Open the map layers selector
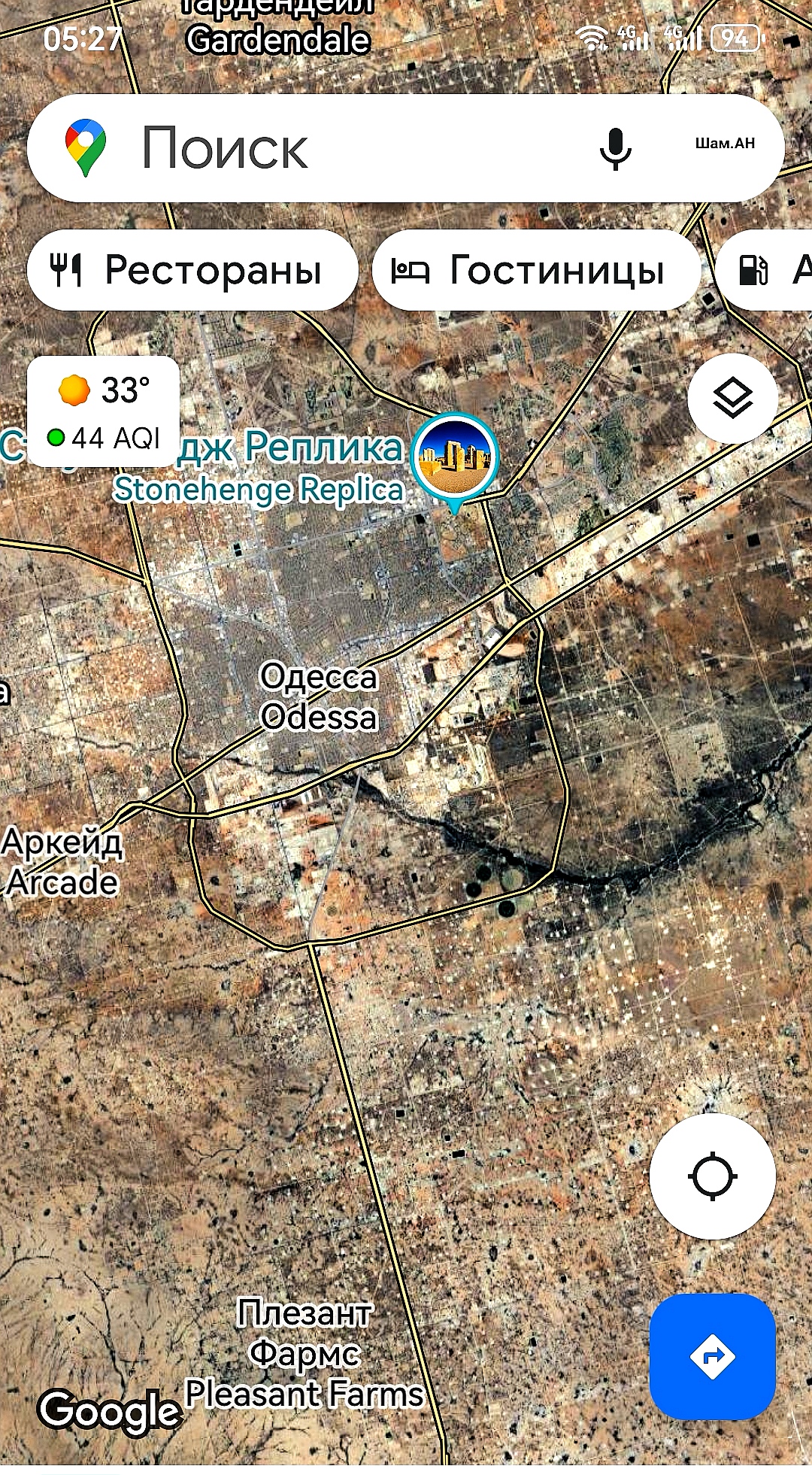 click(732, 398)
